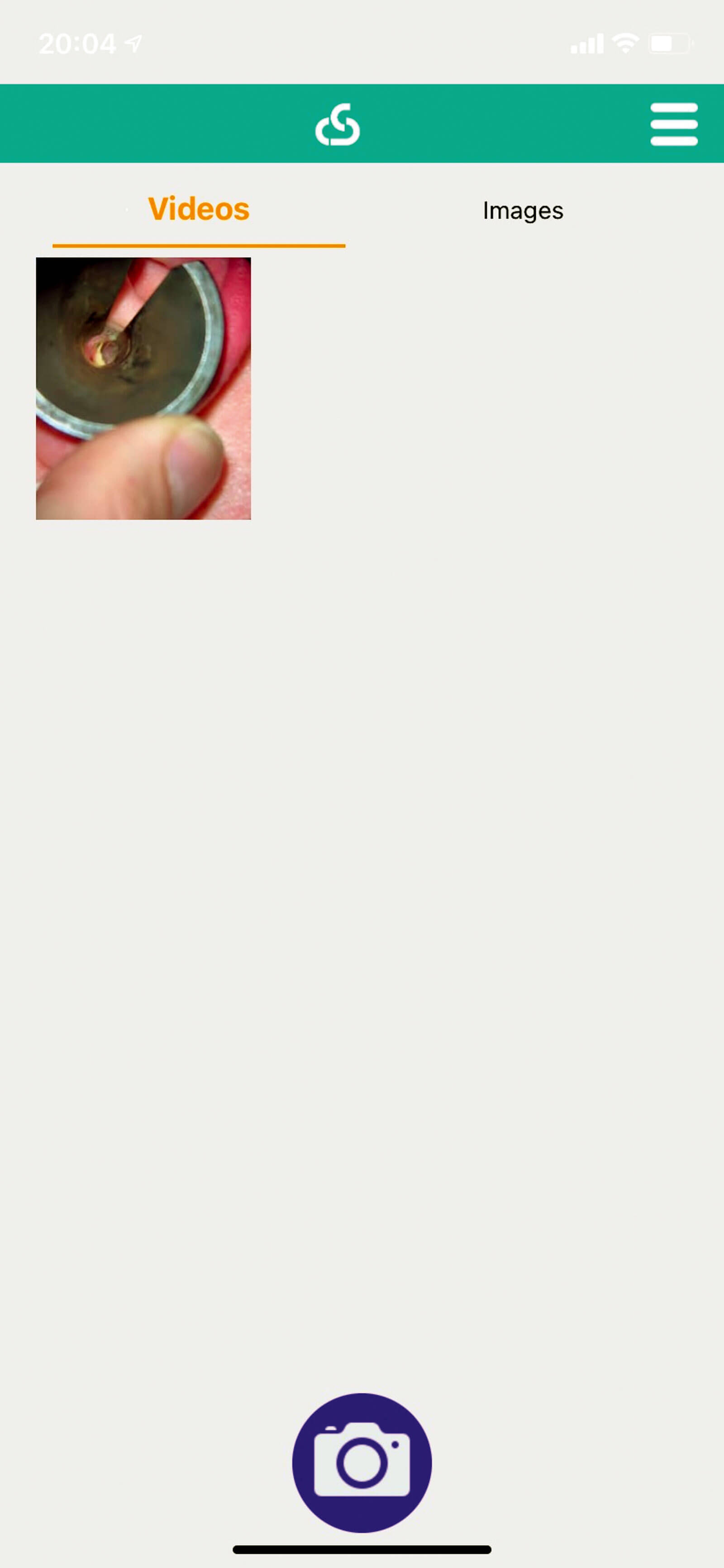Switch to the Images tab
The height and width of the screenshot is (1568, 724).
(523, 211)
